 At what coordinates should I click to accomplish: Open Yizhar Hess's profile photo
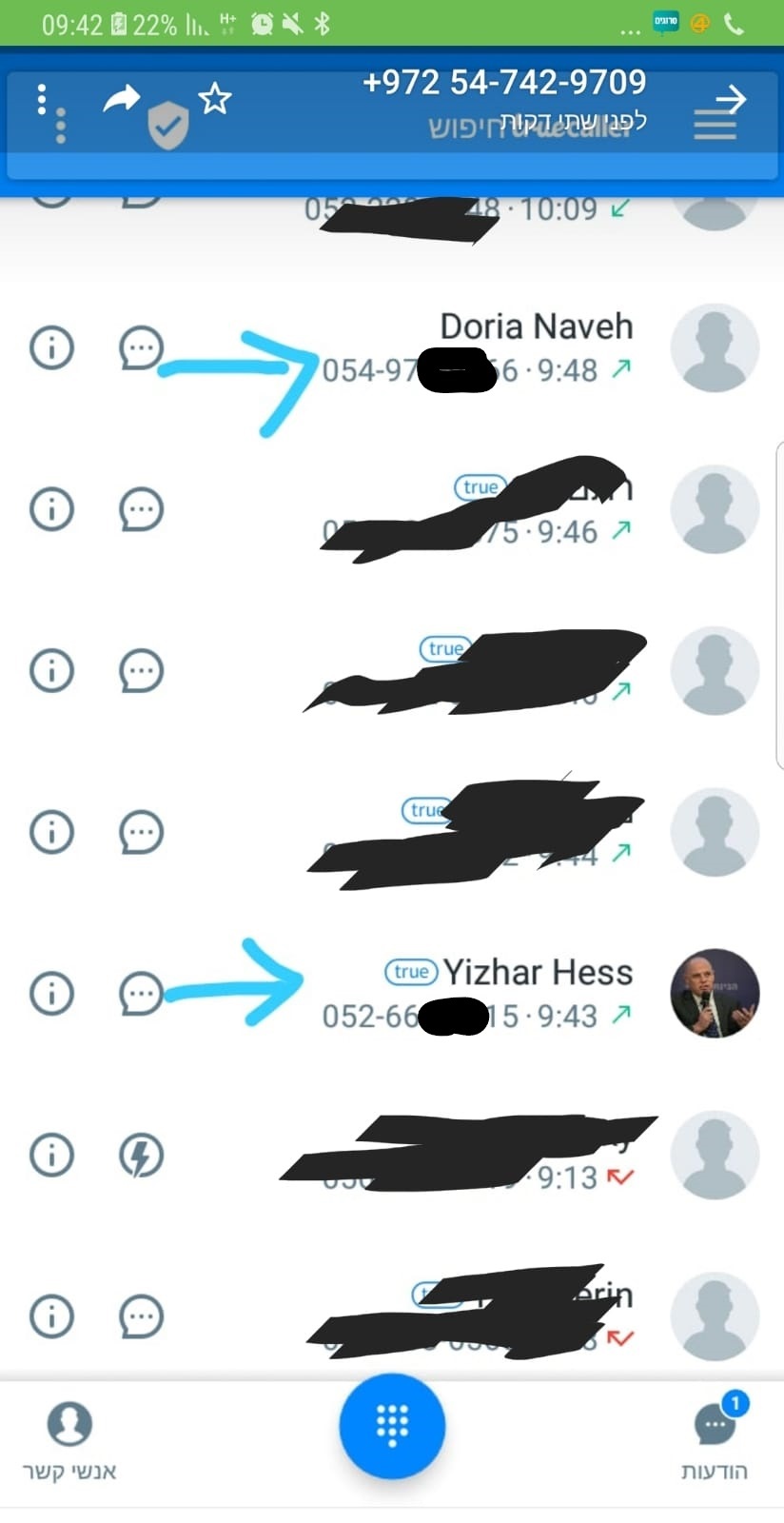click(x=715, y=993)
